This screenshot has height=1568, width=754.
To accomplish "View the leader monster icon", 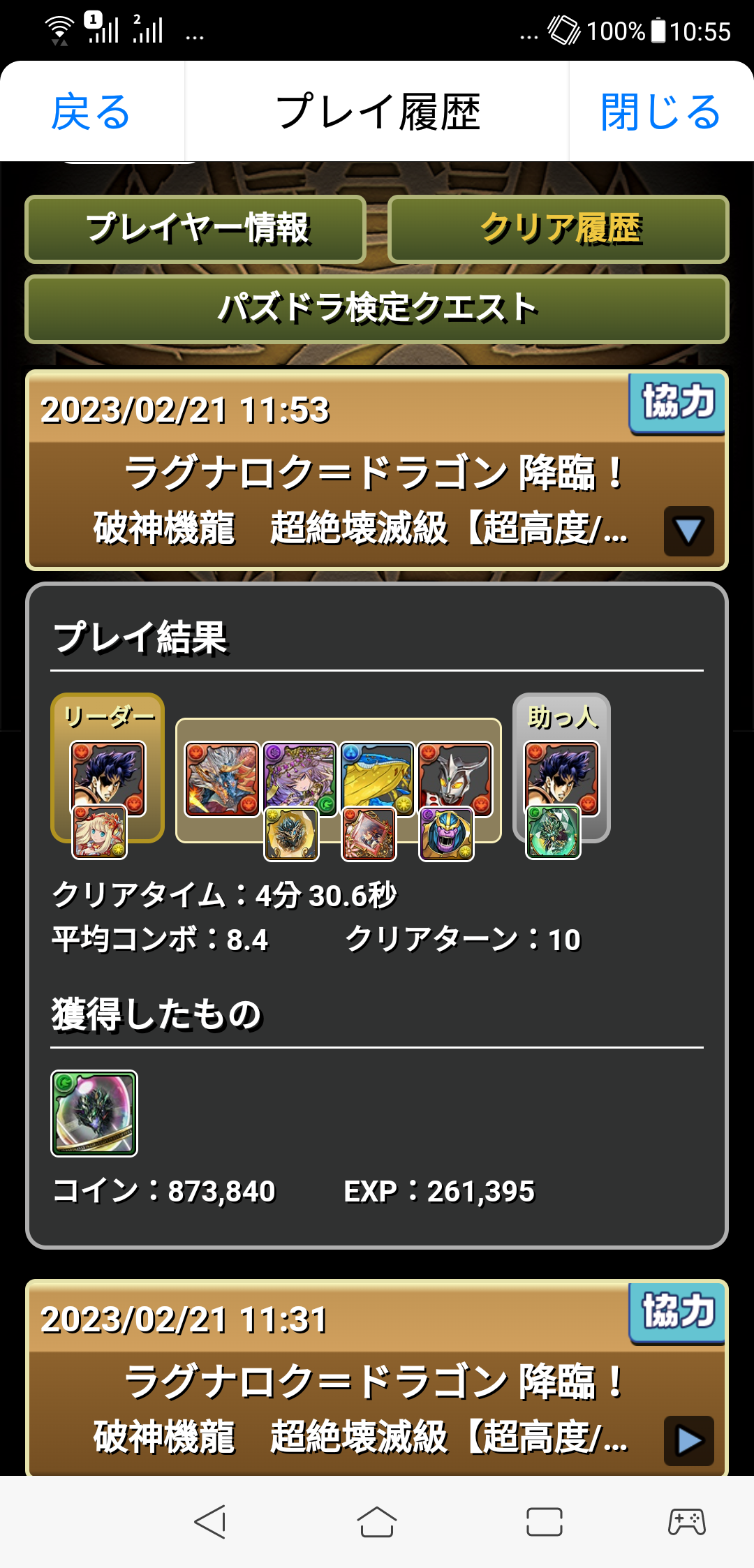I will pos(108,777).
